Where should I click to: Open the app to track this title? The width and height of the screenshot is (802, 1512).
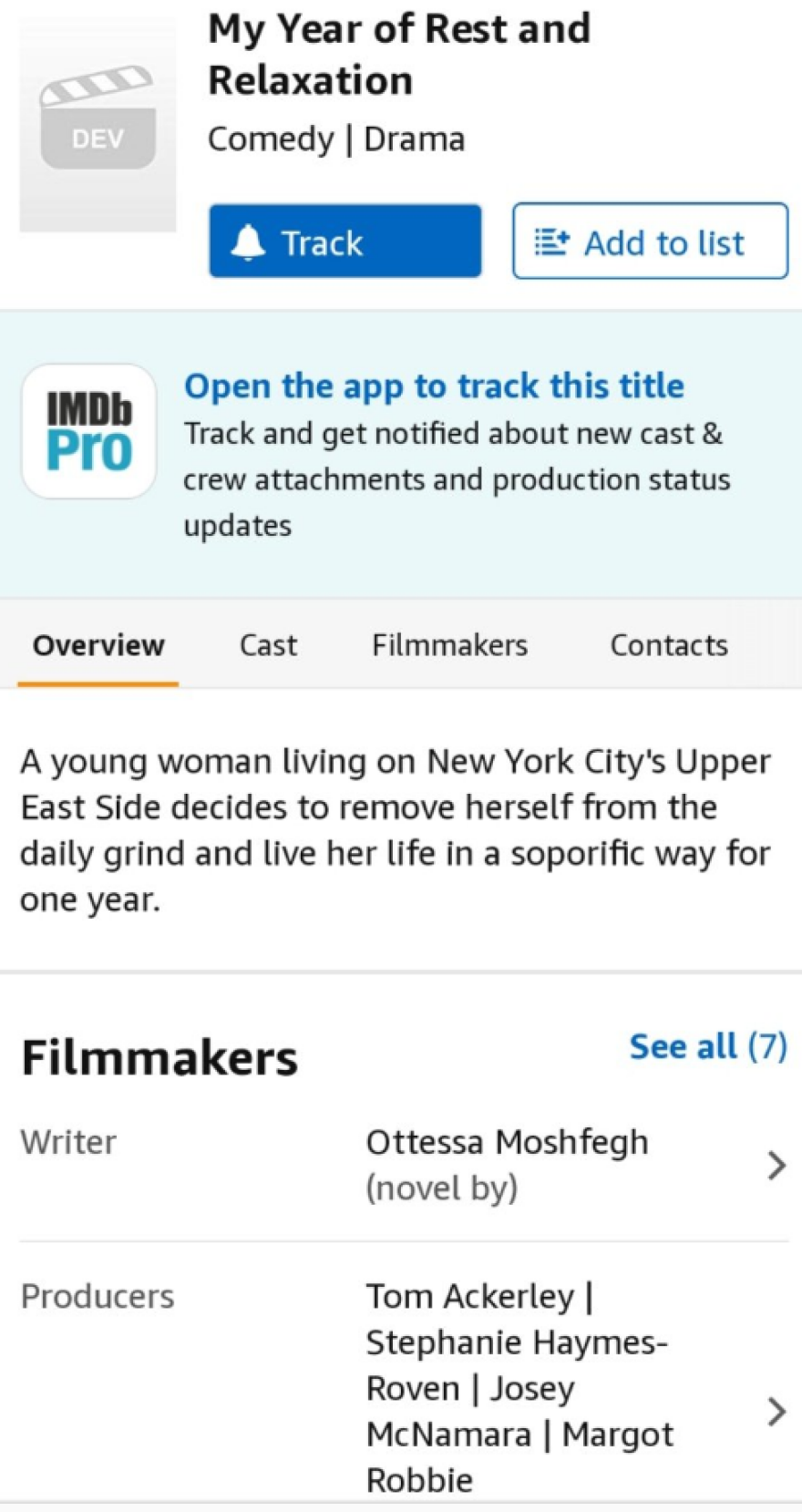[x=434, y=386]
